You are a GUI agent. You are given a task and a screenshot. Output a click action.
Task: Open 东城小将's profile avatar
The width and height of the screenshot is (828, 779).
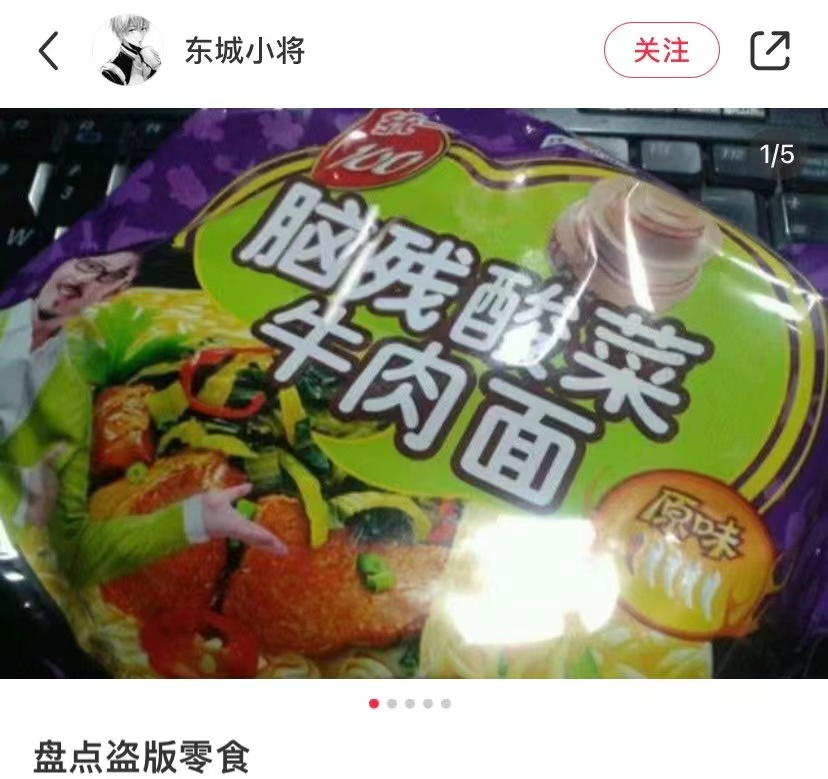[x=128, y=51]
